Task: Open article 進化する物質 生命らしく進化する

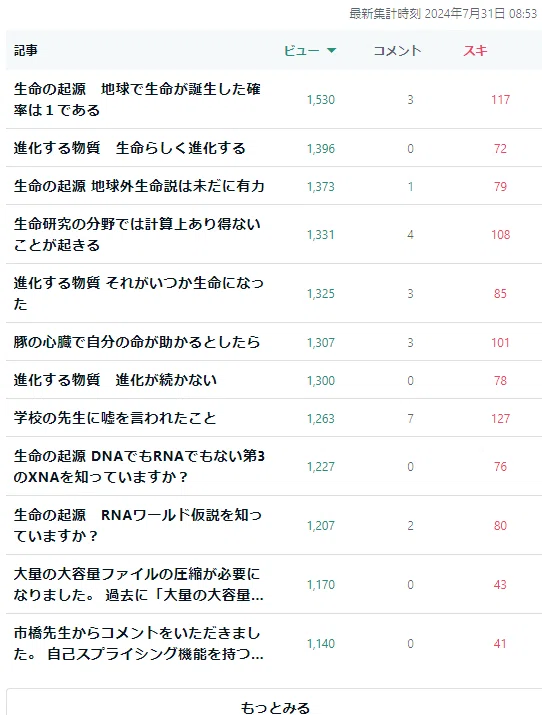Action: tap(129, 148)
